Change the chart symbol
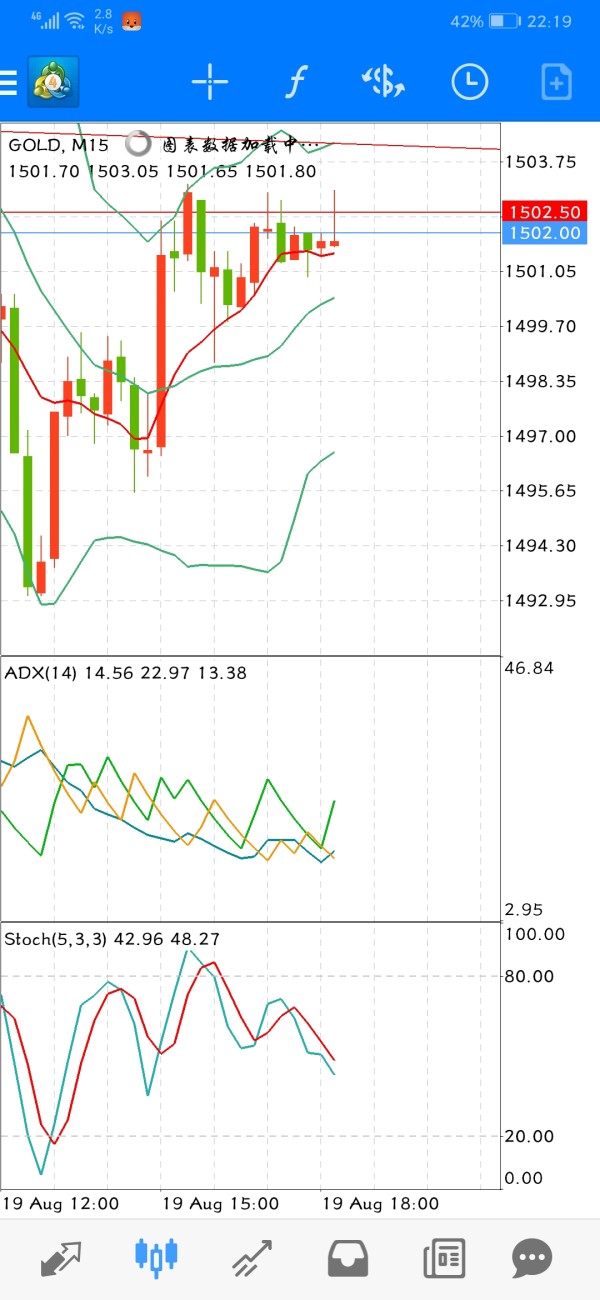The image size is (600, 1300). coord(382,82)
